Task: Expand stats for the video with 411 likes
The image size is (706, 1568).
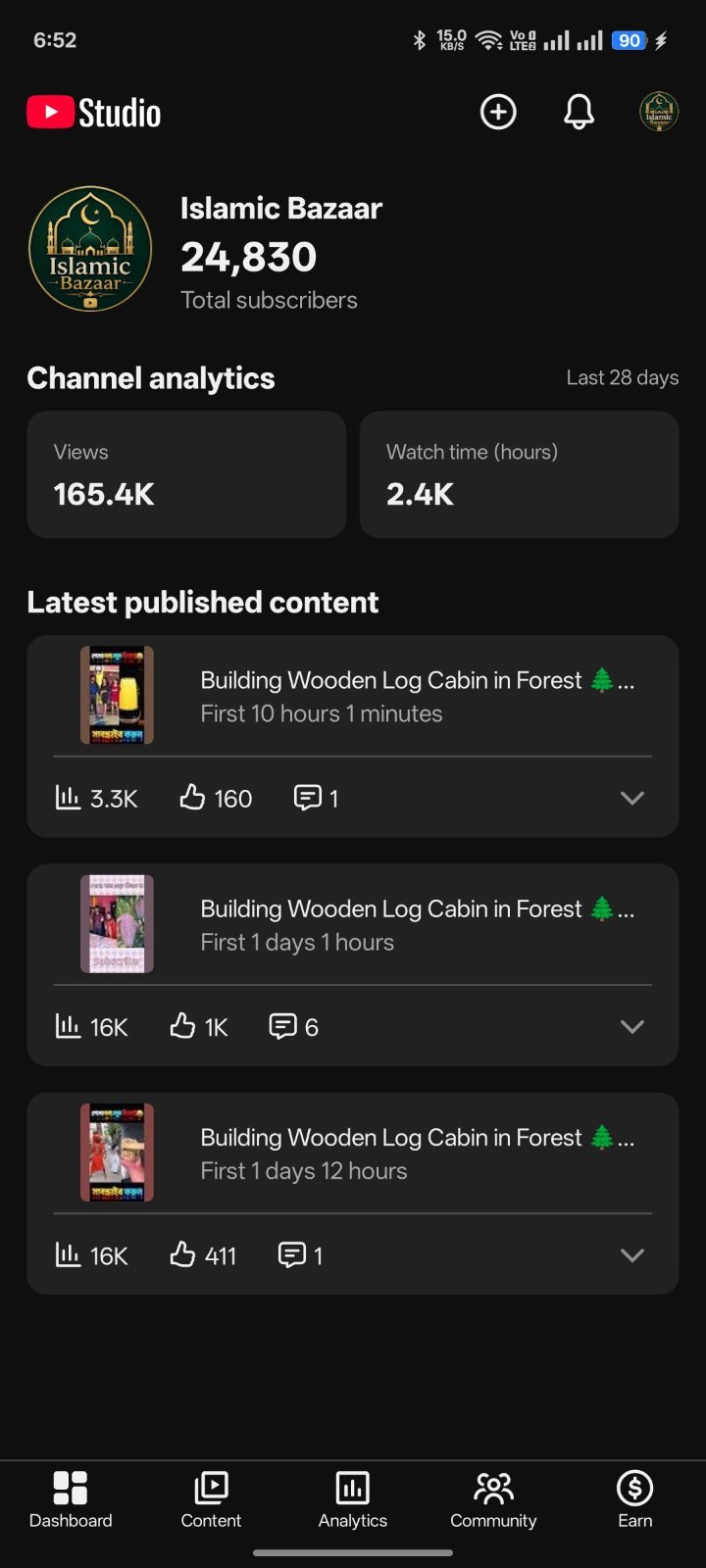Action: 632,1255
